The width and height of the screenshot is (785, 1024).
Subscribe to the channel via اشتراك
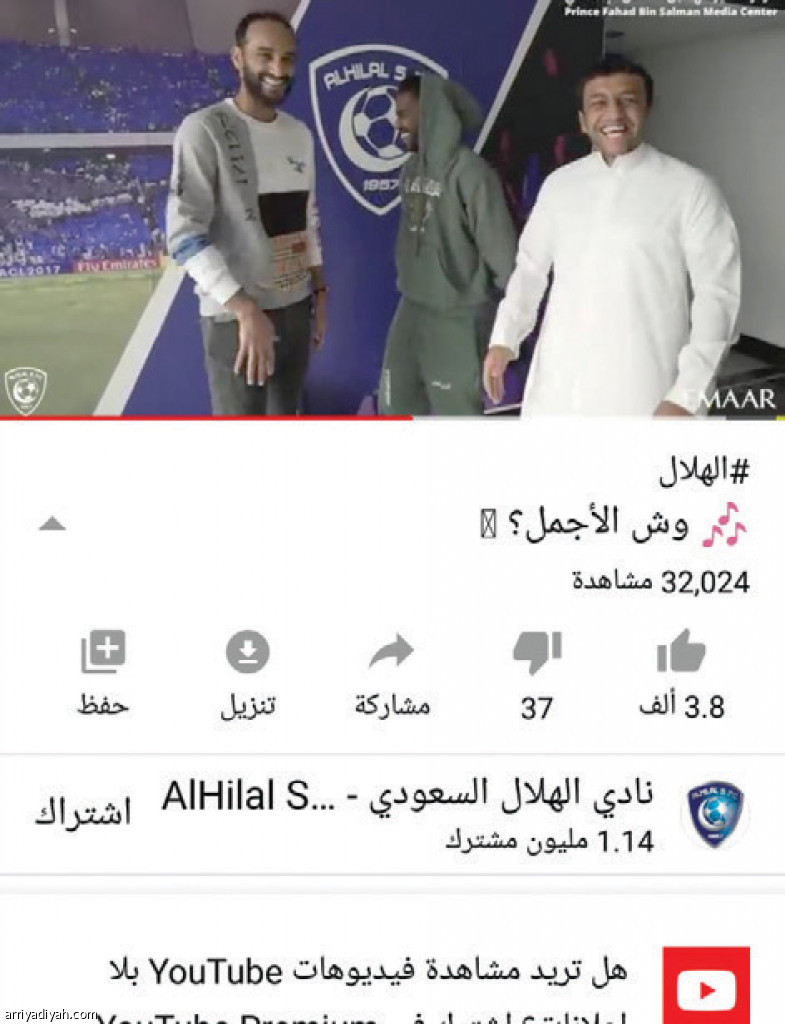[x=83, y=813]
